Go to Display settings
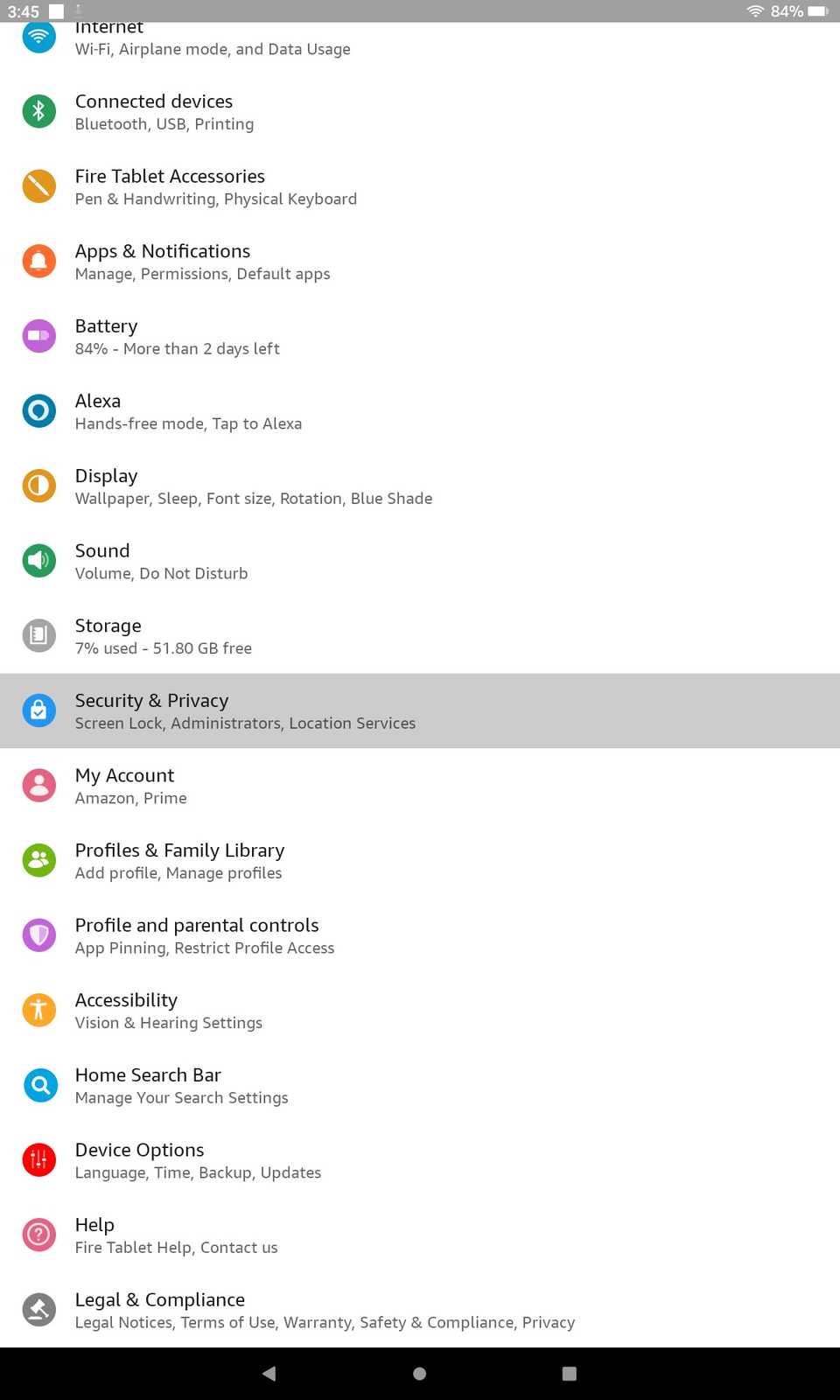This screenshot has height=1400, width=840. pos(253,486)
